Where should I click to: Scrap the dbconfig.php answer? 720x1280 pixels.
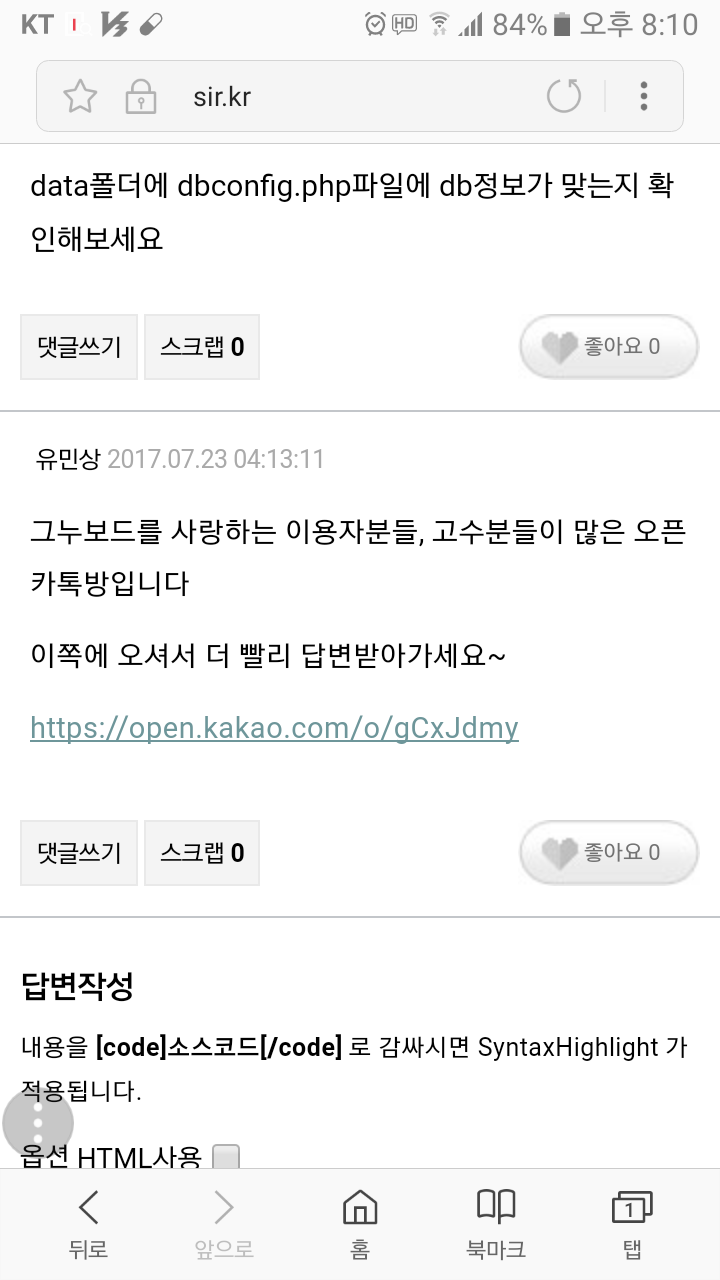[202, 347]
